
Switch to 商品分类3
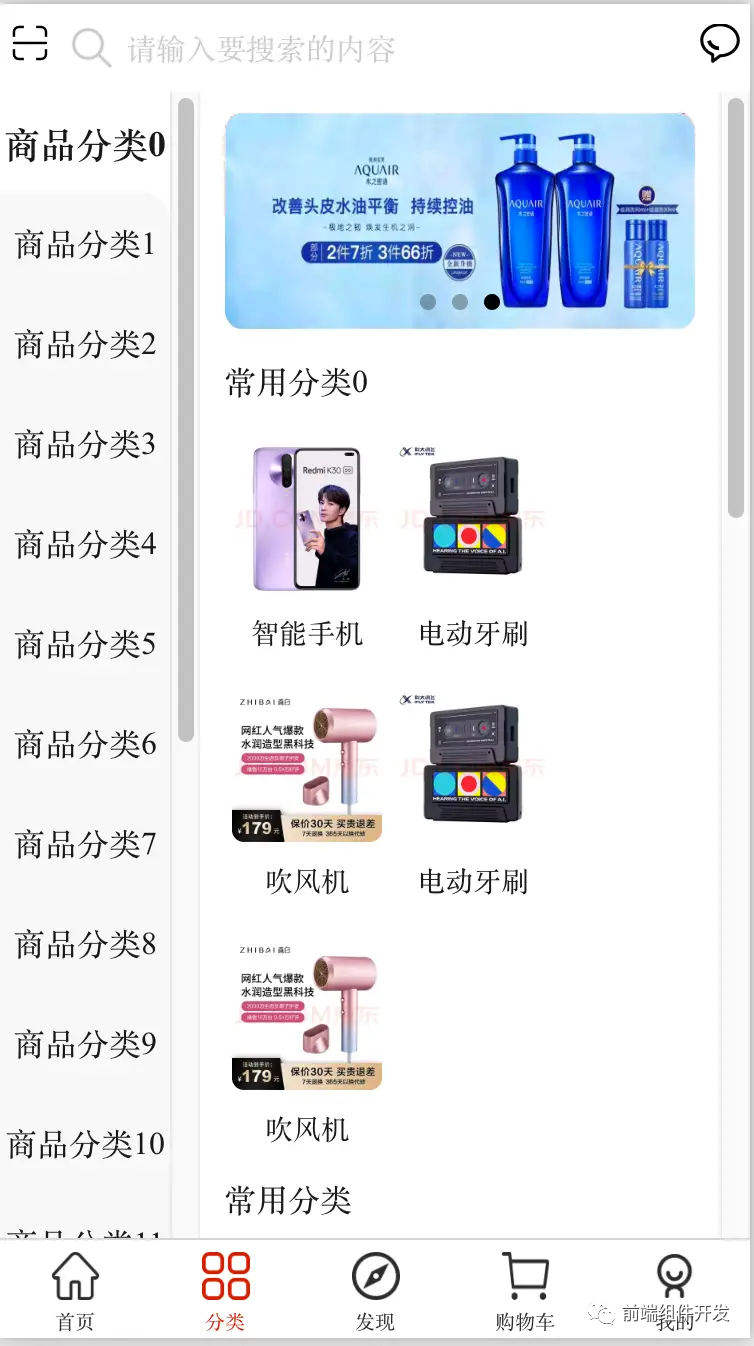[86, 444]
